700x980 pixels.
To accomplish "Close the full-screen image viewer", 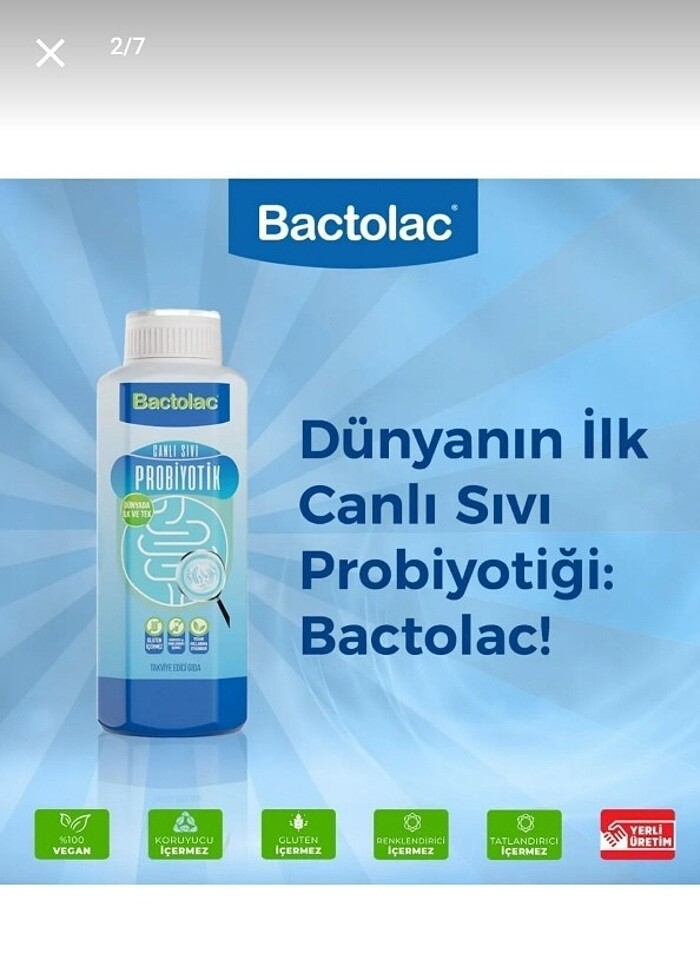I will point(50,53).
